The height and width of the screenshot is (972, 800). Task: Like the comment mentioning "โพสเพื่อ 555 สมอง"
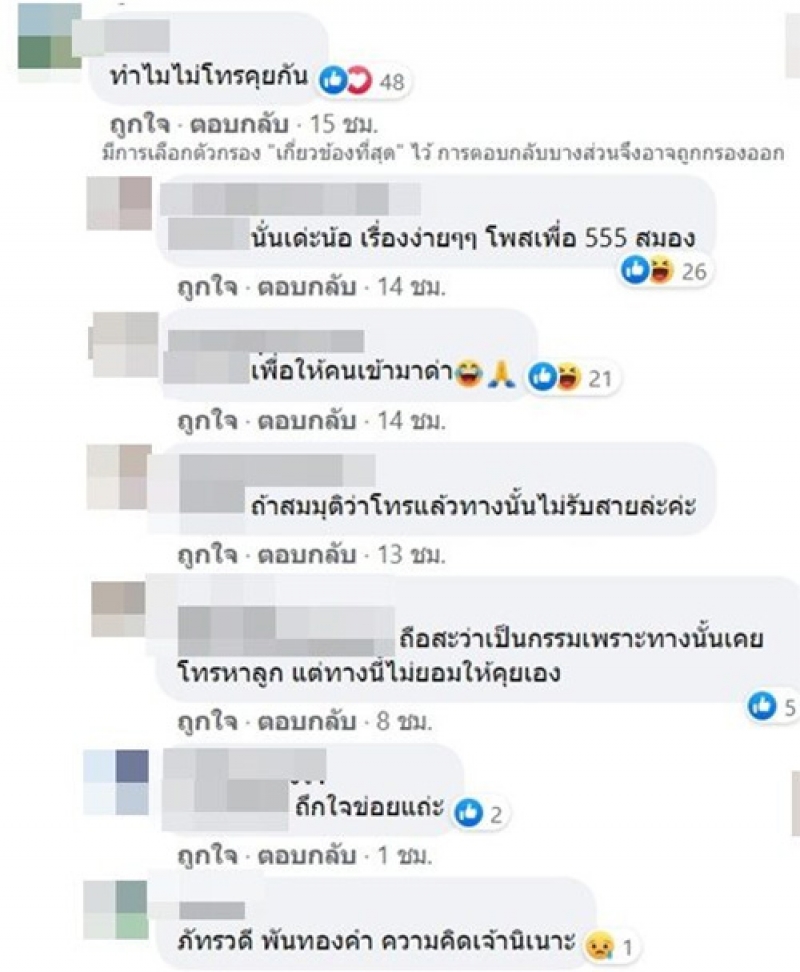tap(203, 287)
